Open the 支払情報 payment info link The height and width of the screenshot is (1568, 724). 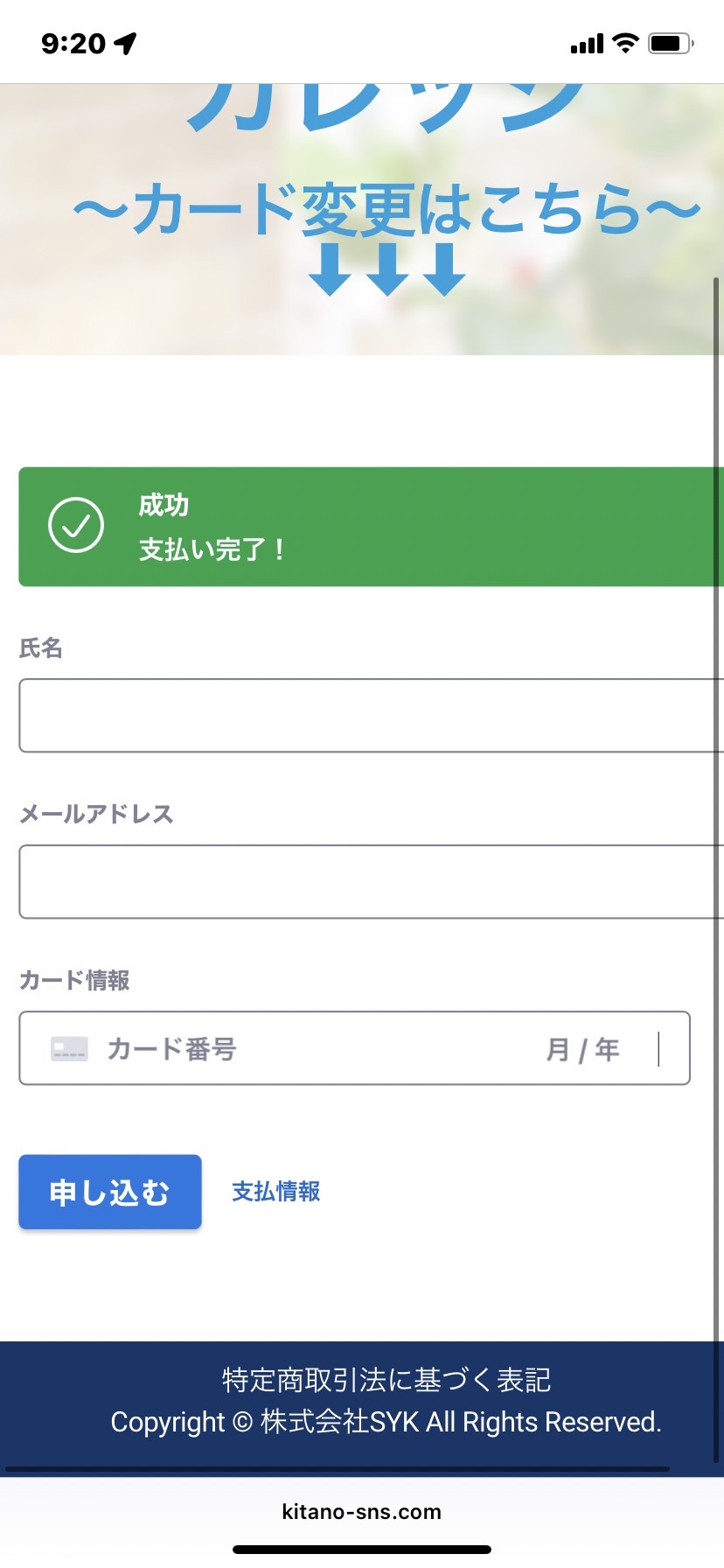pos(276,1192)
